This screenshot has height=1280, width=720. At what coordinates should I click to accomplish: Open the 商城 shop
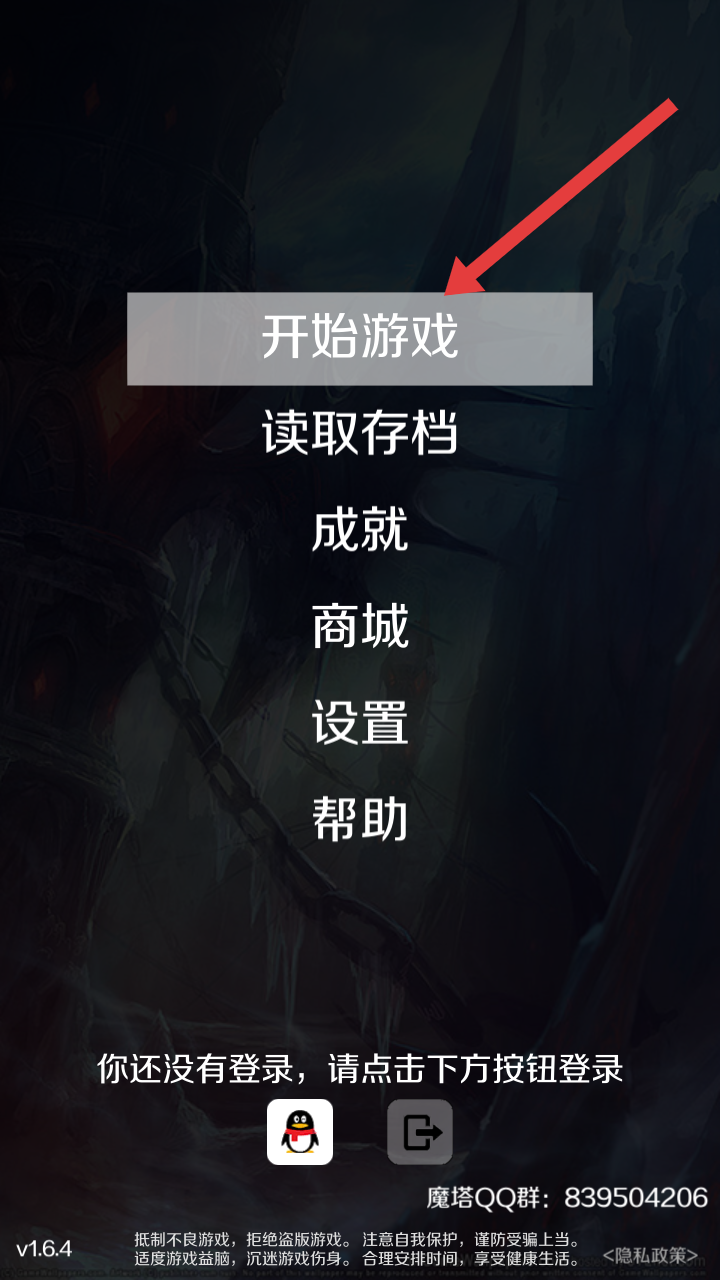[x=360, y=627]
